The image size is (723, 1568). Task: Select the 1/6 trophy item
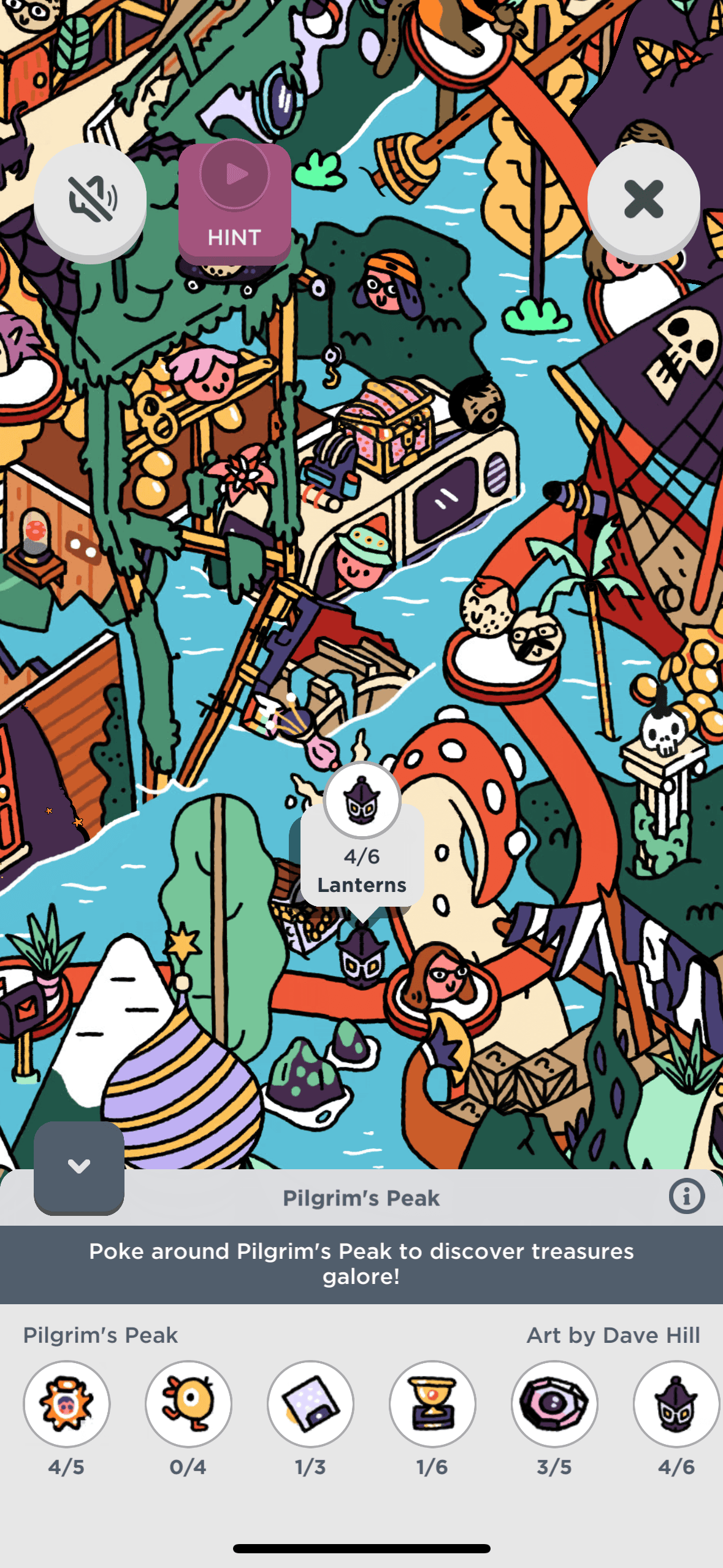tap(432, 1404)
